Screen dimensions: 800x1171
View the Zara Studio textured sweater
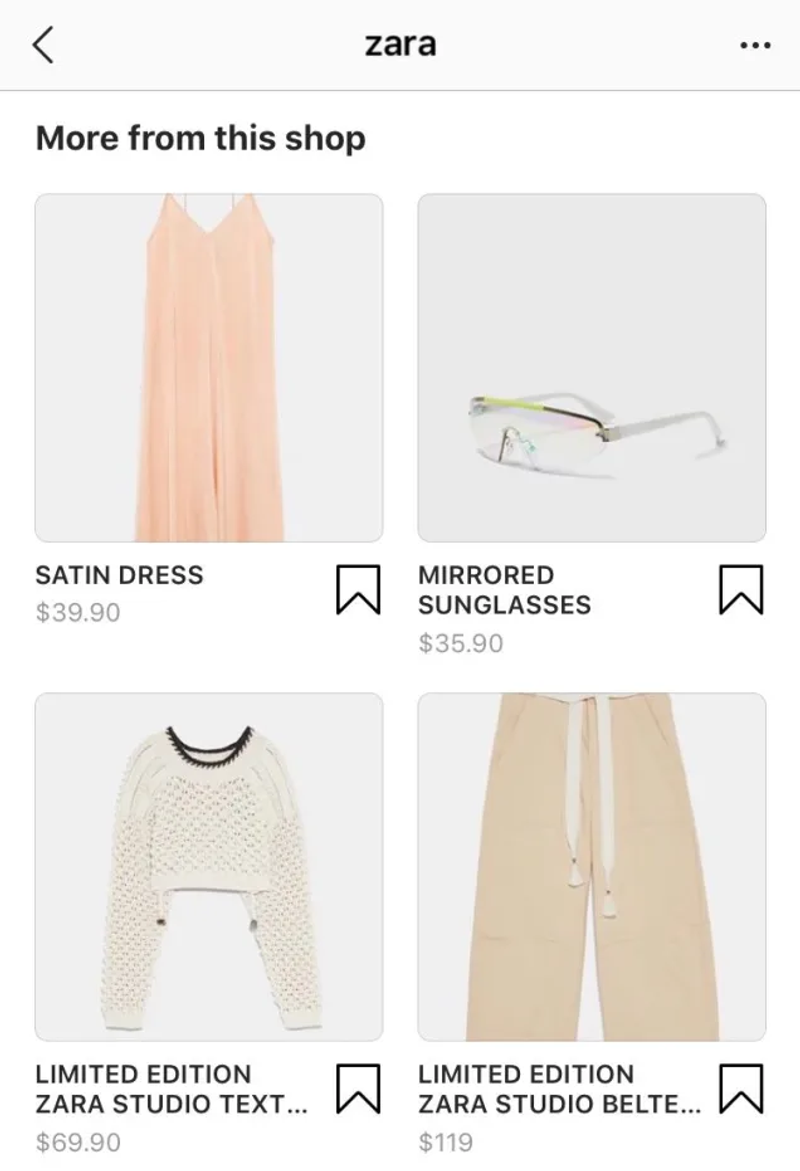coord(209,867)
